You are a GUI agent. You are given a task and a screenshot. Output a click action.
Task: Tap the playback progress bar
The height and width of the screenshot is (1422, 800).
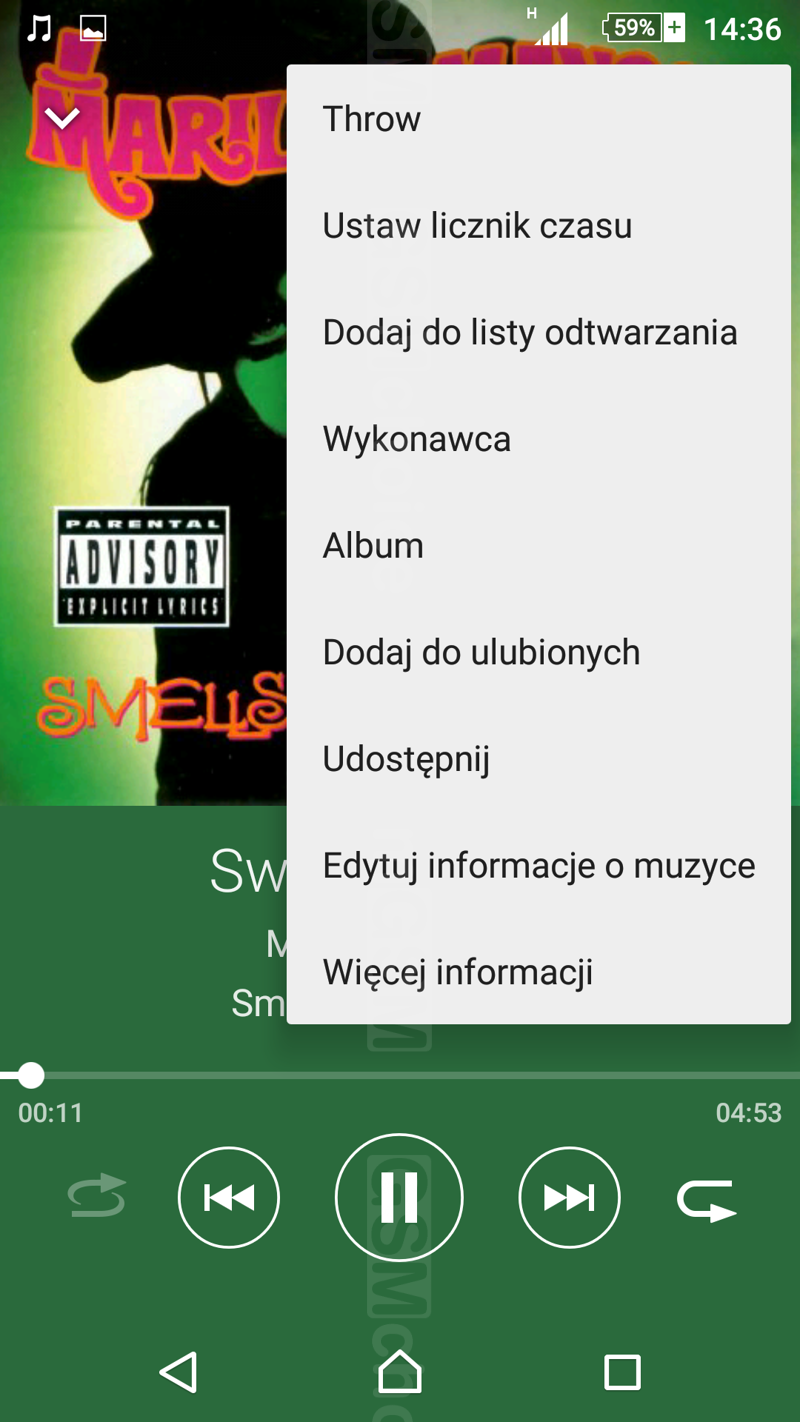click(x=400, y=1076)
